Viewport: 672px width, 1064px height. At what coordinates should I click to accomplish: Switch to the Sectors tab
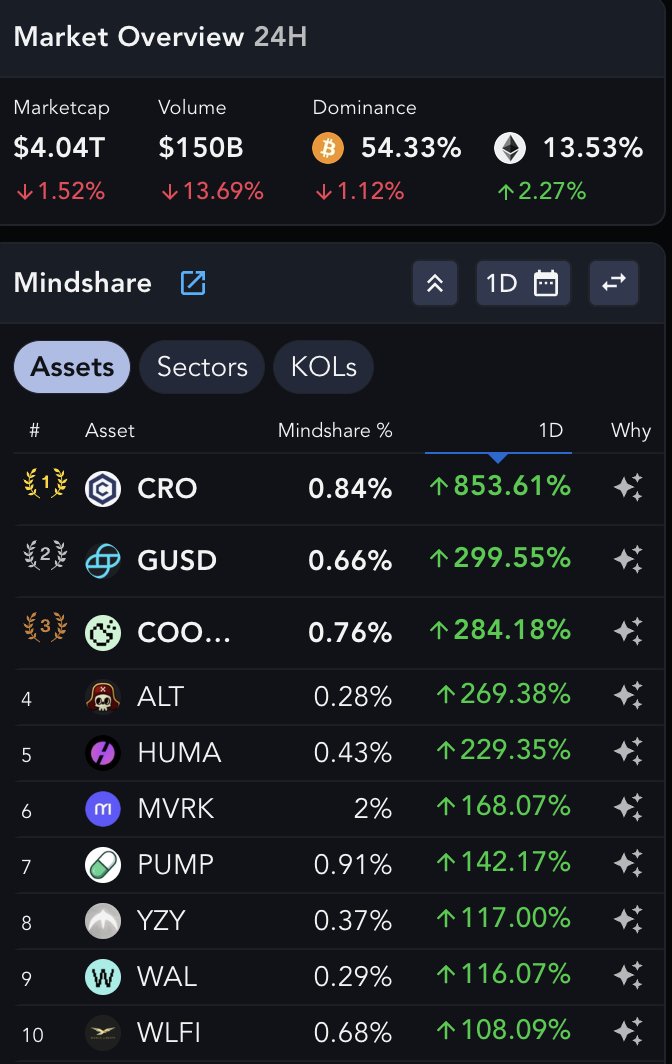pos(202,367)
